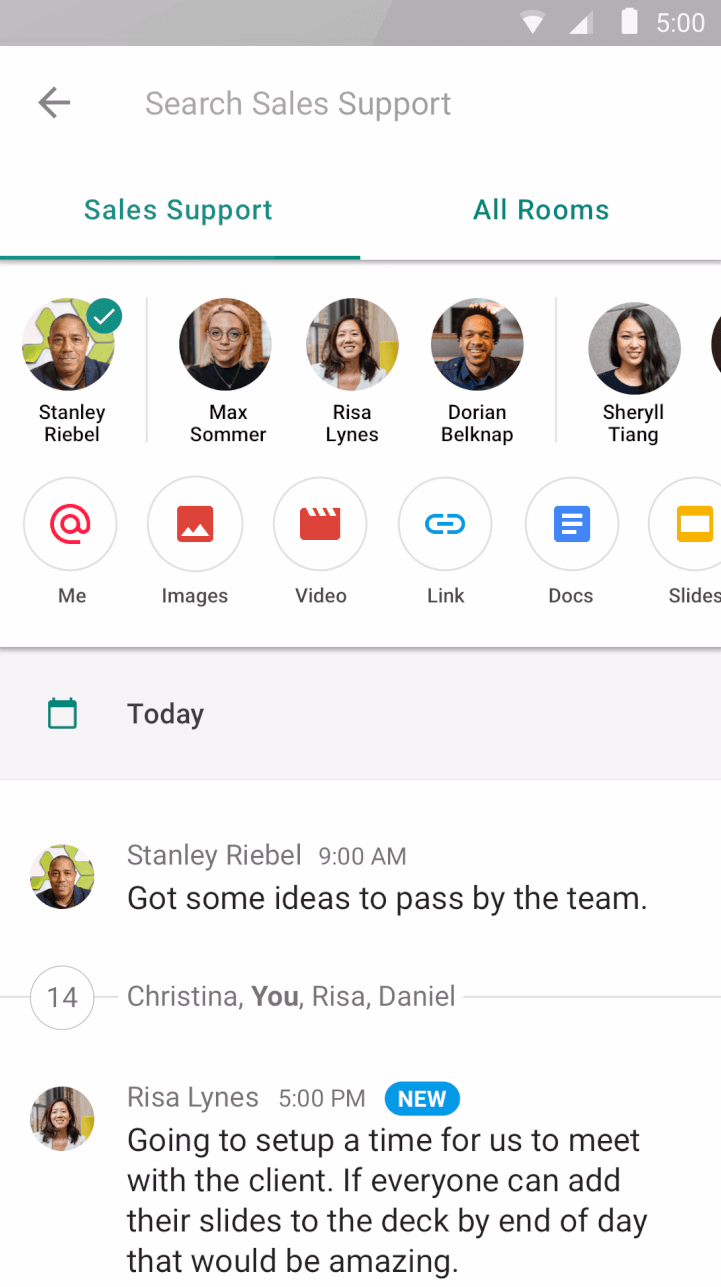Show messages mentioning Me
721x1287 pixels.
70,523
